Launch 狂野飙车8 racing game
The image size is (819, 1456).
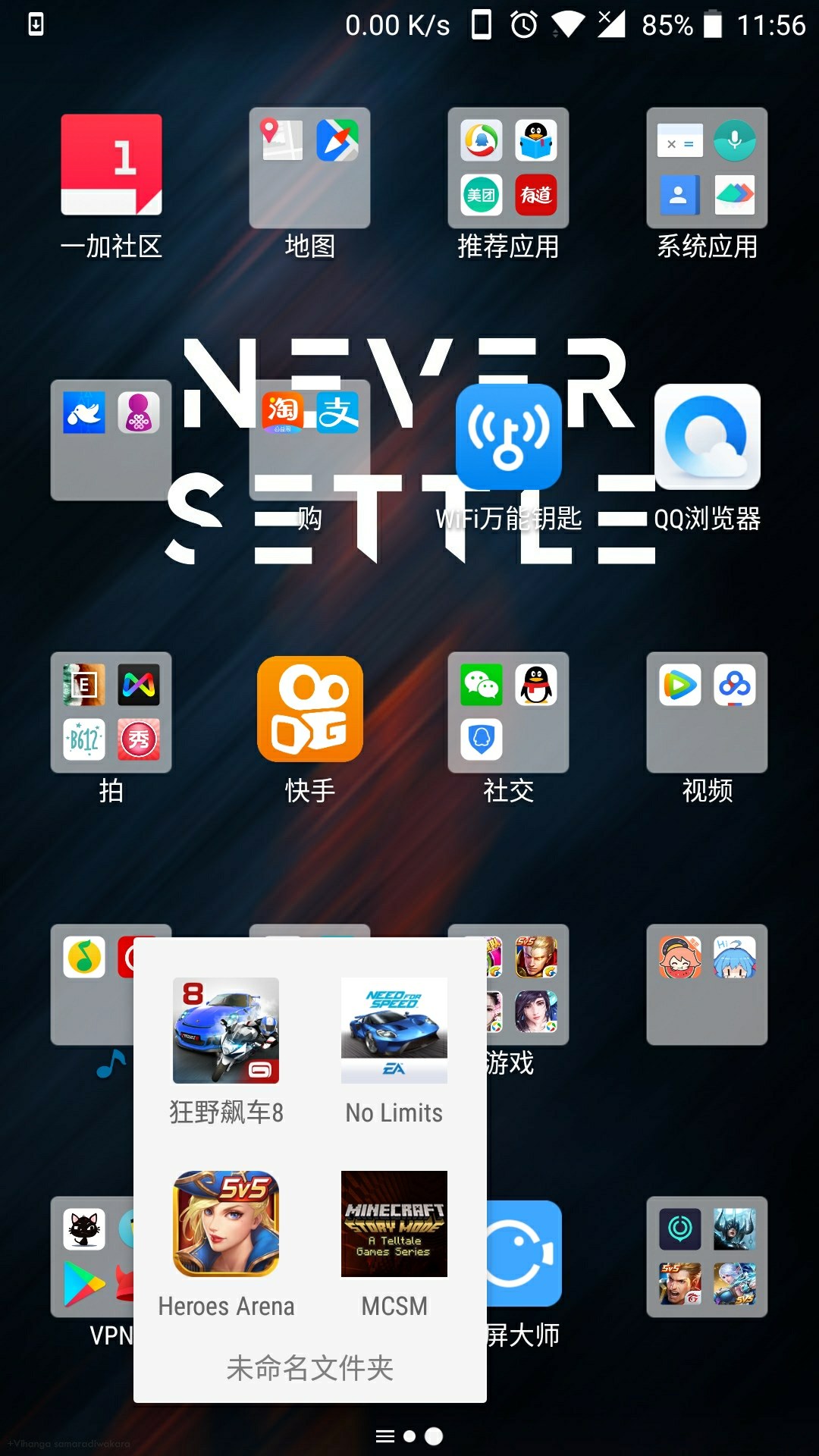(226, 1031)
